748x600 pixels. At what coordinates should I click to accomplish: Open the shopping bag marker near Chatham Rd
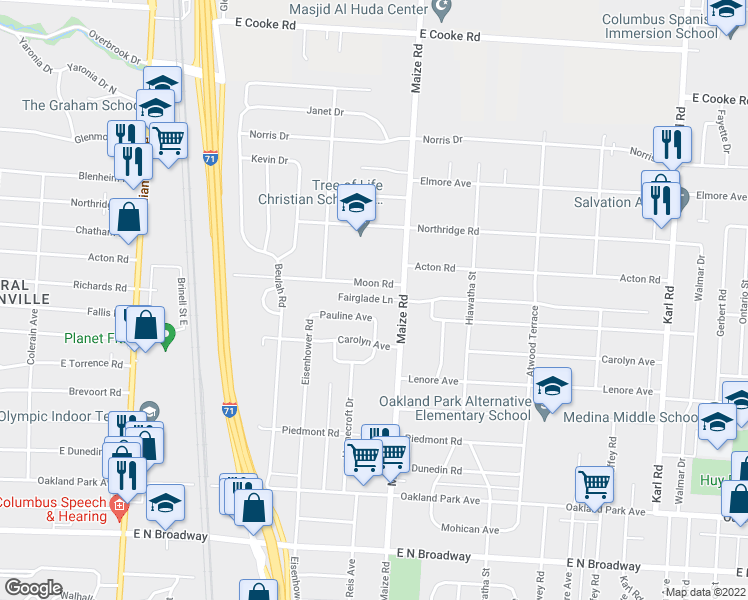click(128, 217)
